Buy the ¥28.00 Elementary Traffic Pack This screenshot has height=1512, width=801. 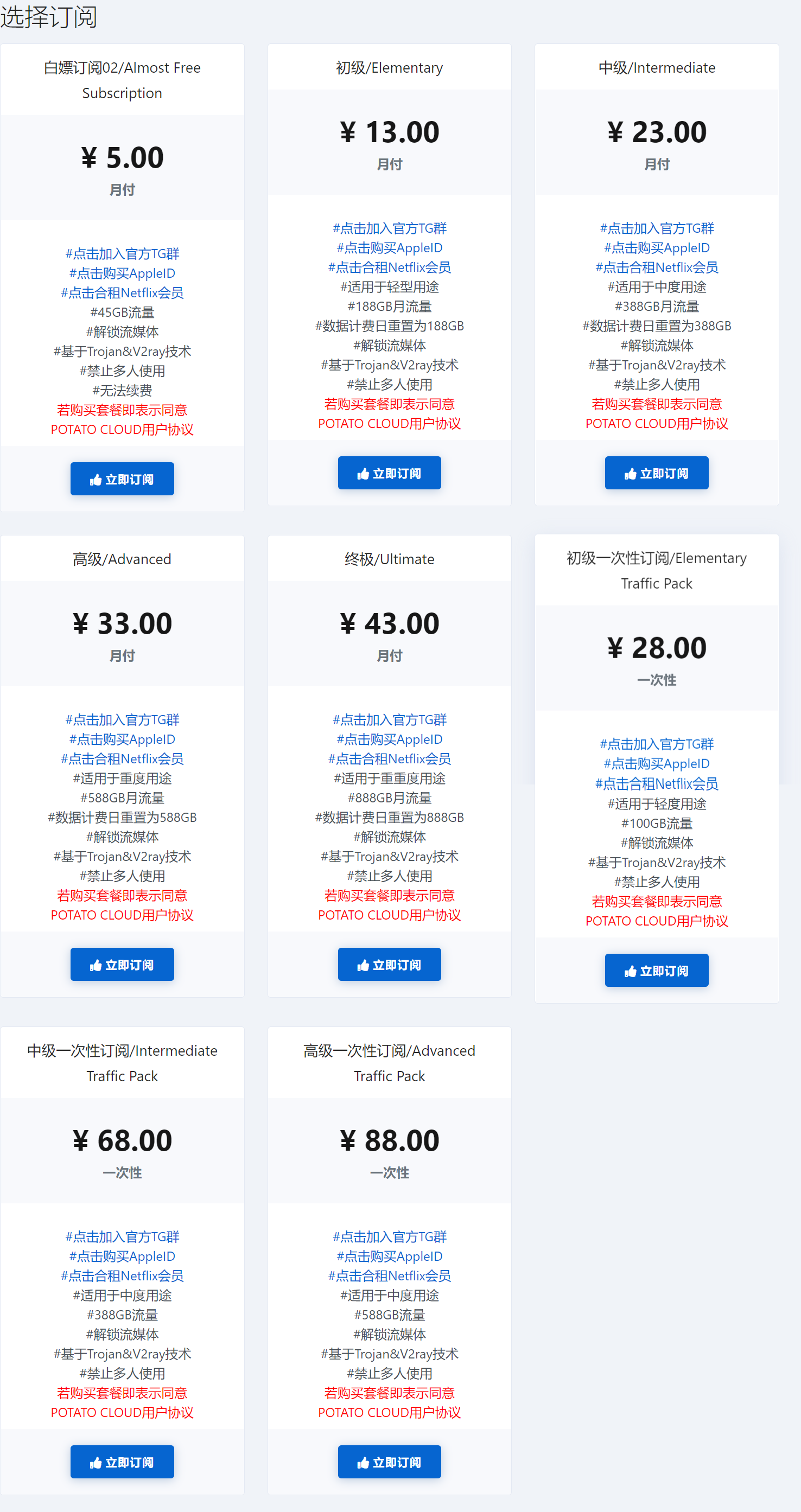pos(657,970)
